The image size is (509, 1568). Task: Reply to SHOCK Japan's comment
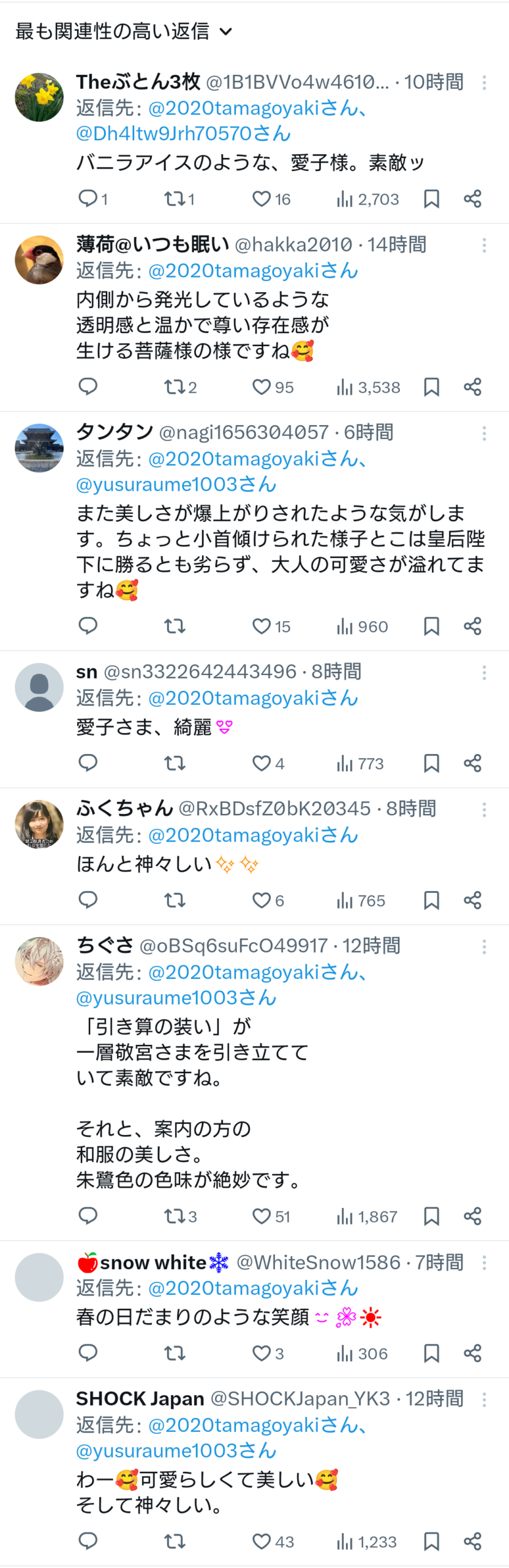pos(88,1541)
